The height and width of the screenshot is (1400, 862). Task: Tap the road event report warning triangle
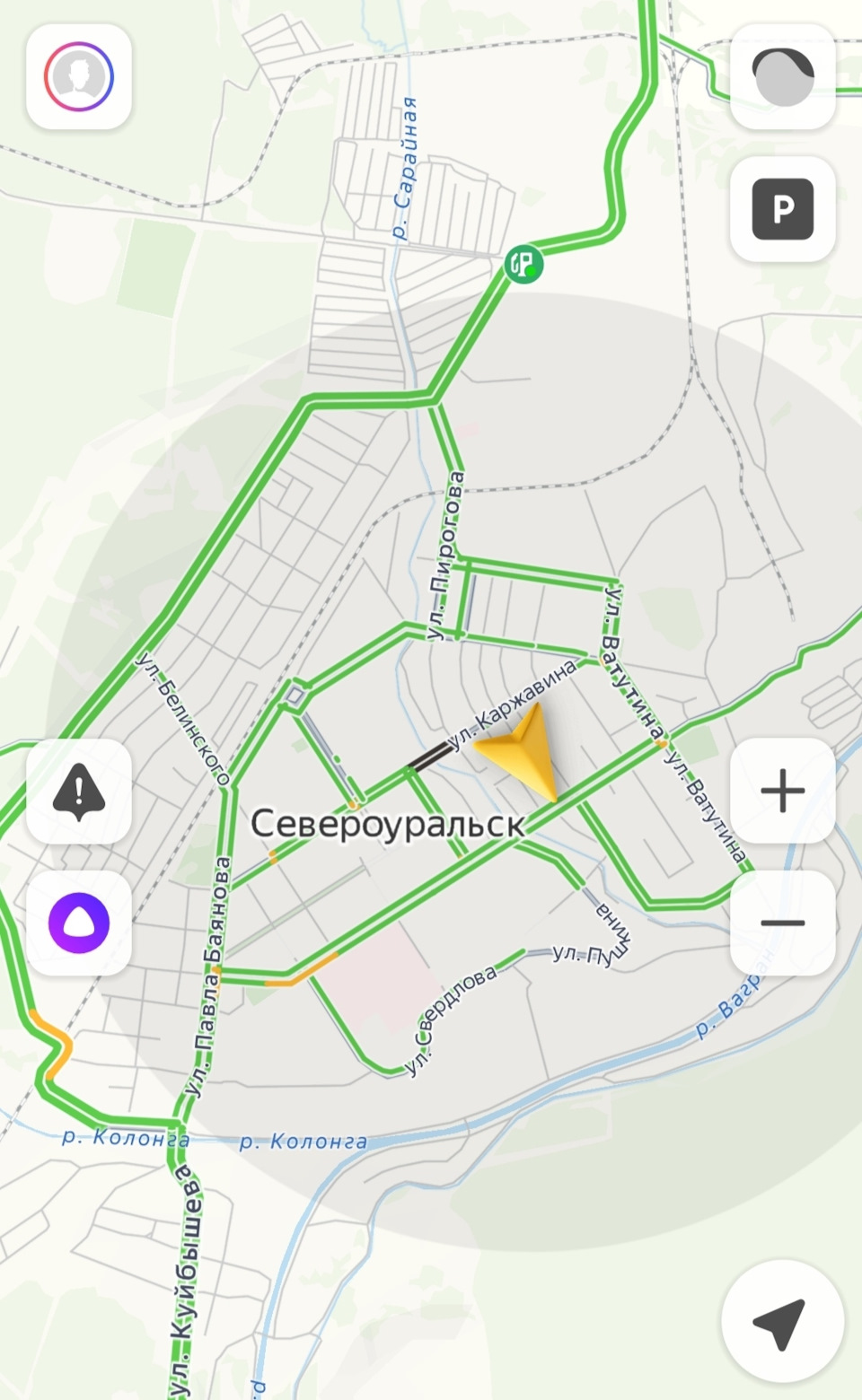pos(79,790)
